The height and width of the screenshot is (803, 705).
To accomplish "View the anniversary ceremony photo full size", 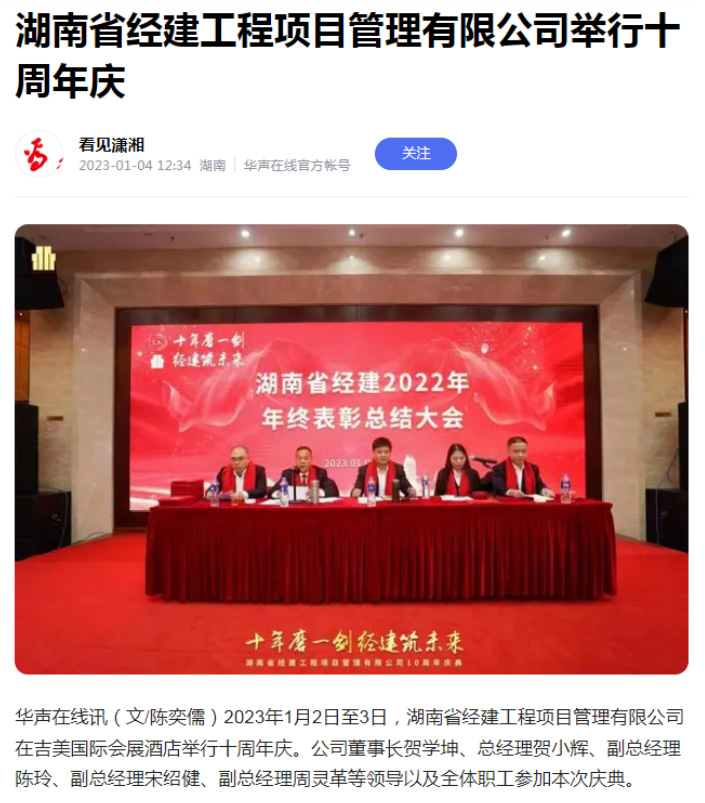I will coord(351,448).
